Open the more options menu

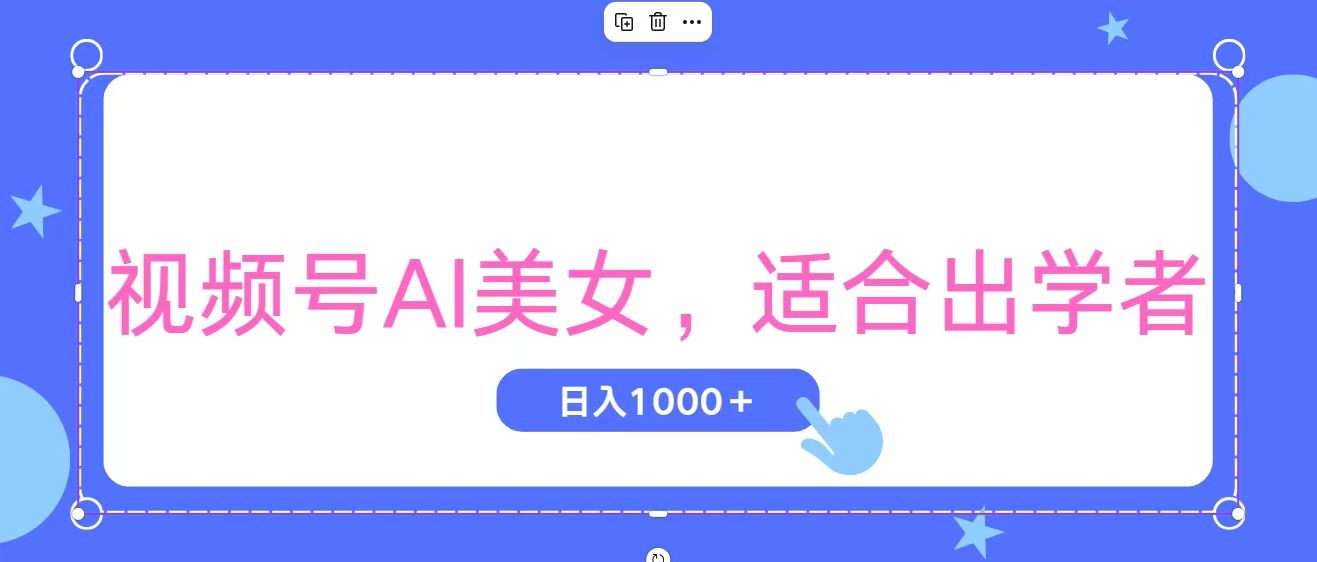pyautogui.click(x=691, y=22)
